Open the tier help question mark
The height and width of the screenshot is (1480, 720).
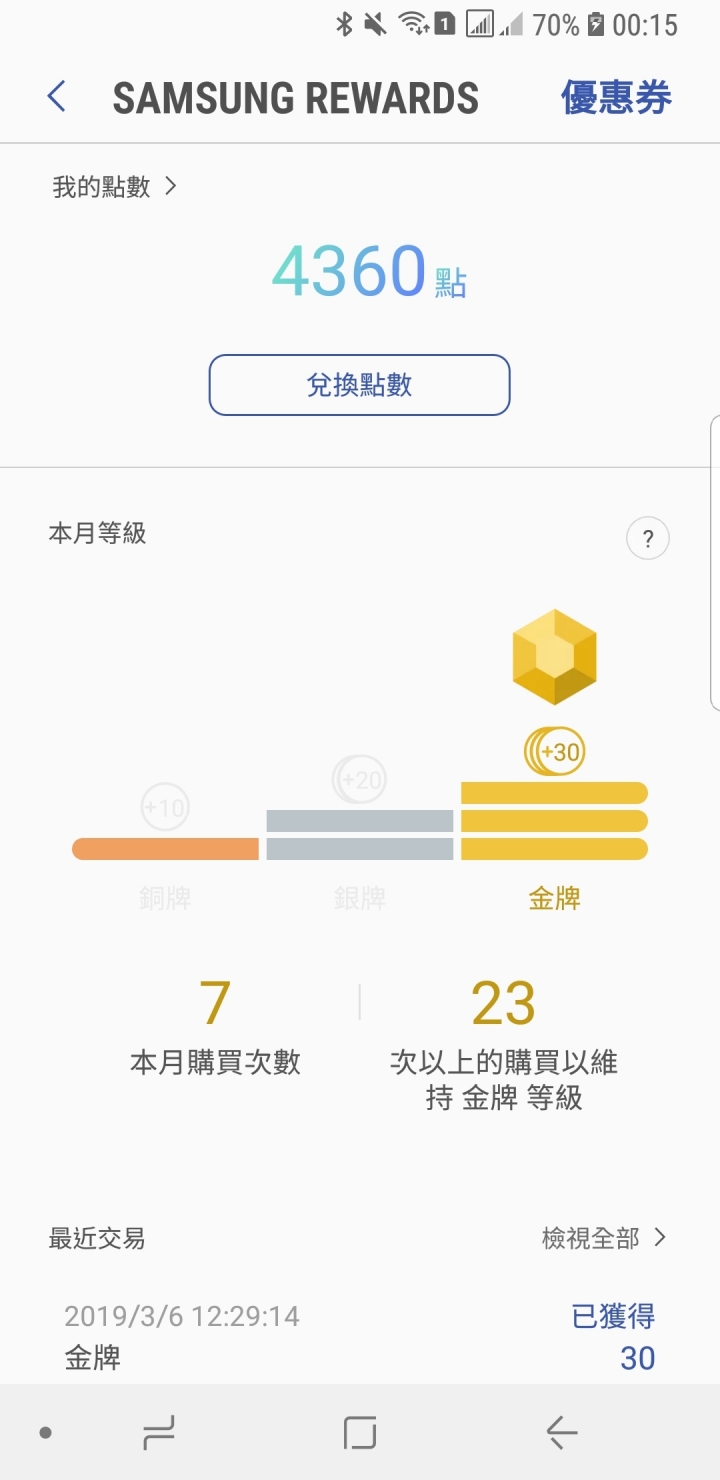[x=648, y=540]
